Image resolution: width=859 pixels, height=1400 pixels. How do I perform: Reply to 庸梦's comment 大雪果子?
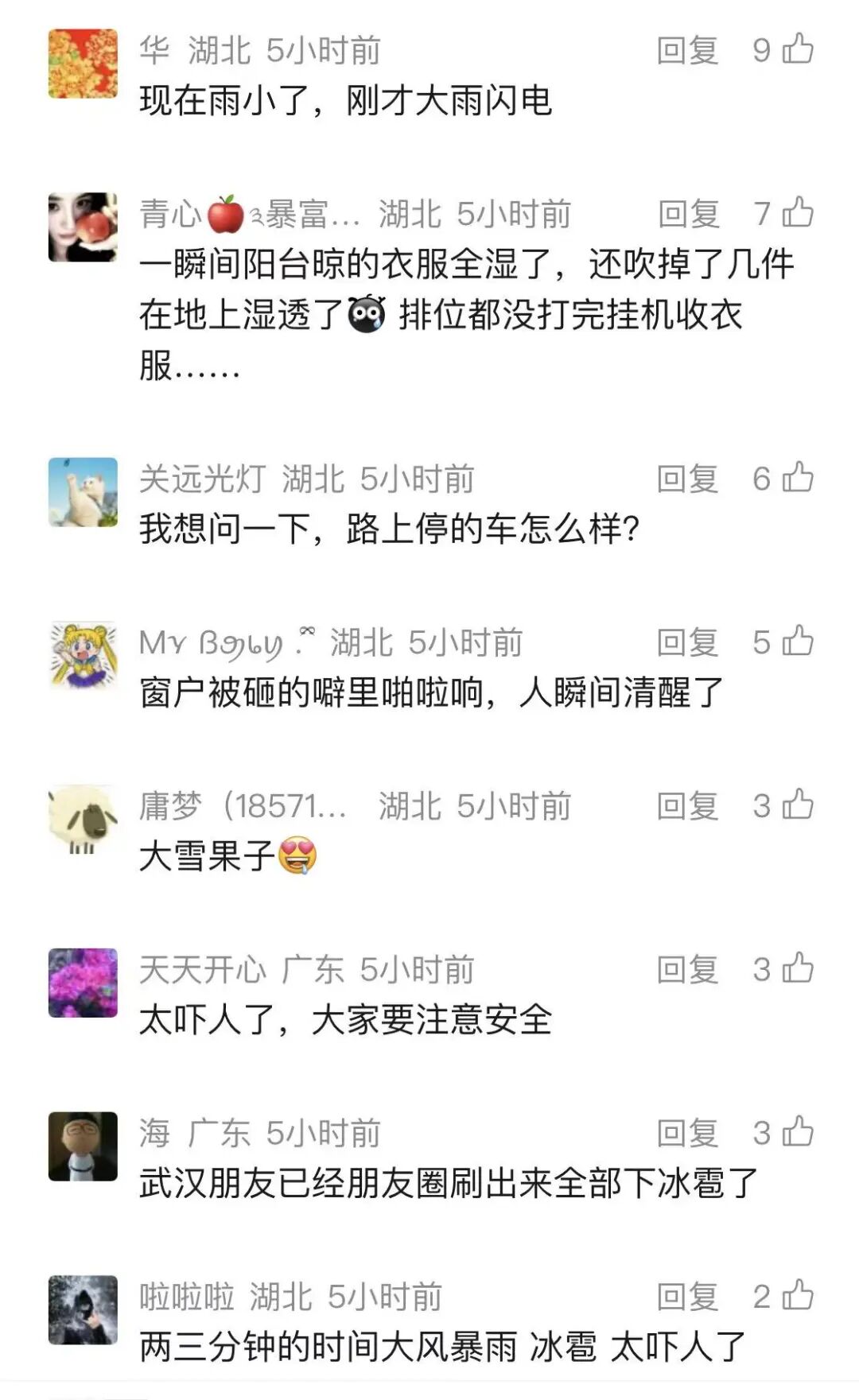687,806
